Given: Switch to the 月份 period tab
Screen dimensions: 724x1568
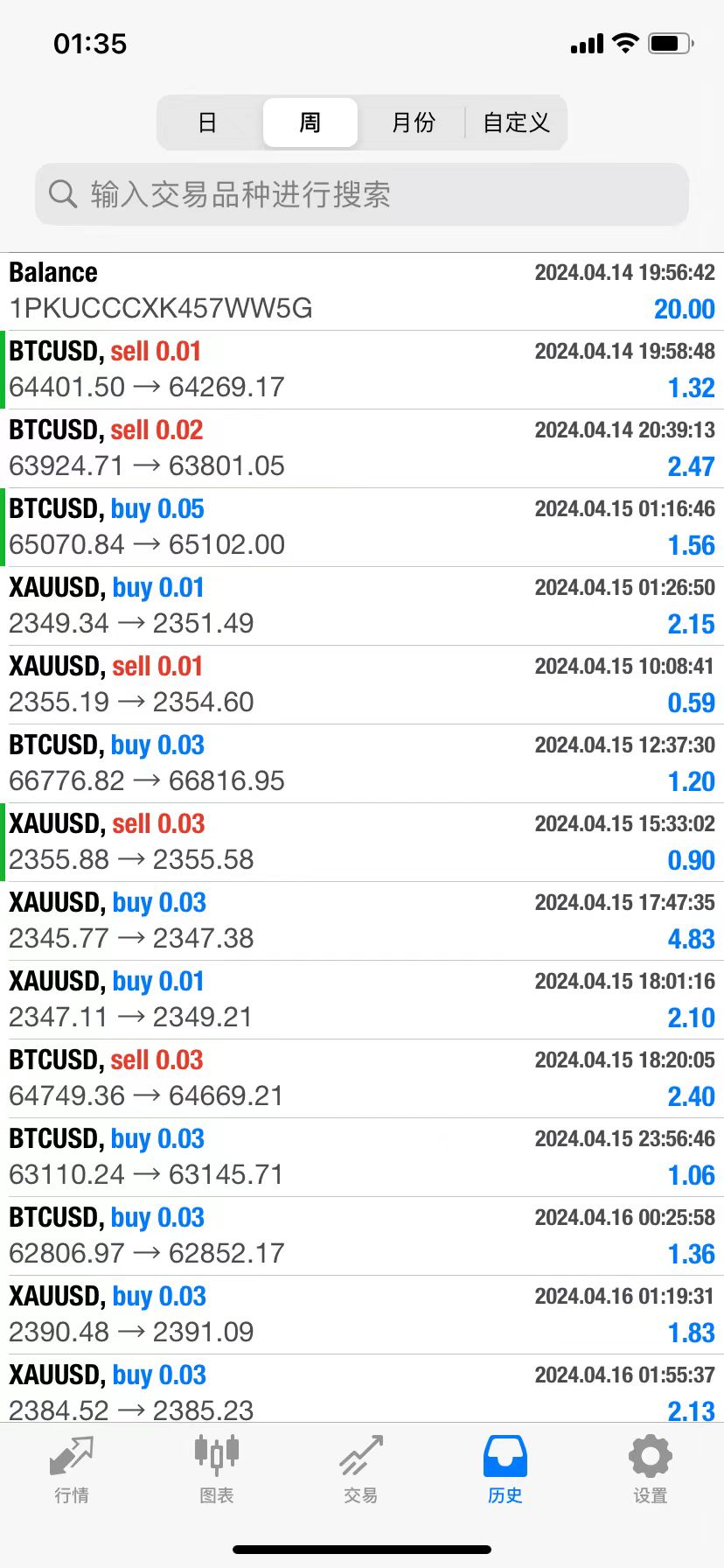Looking at the screenshot, I should [x=413, y=122].
